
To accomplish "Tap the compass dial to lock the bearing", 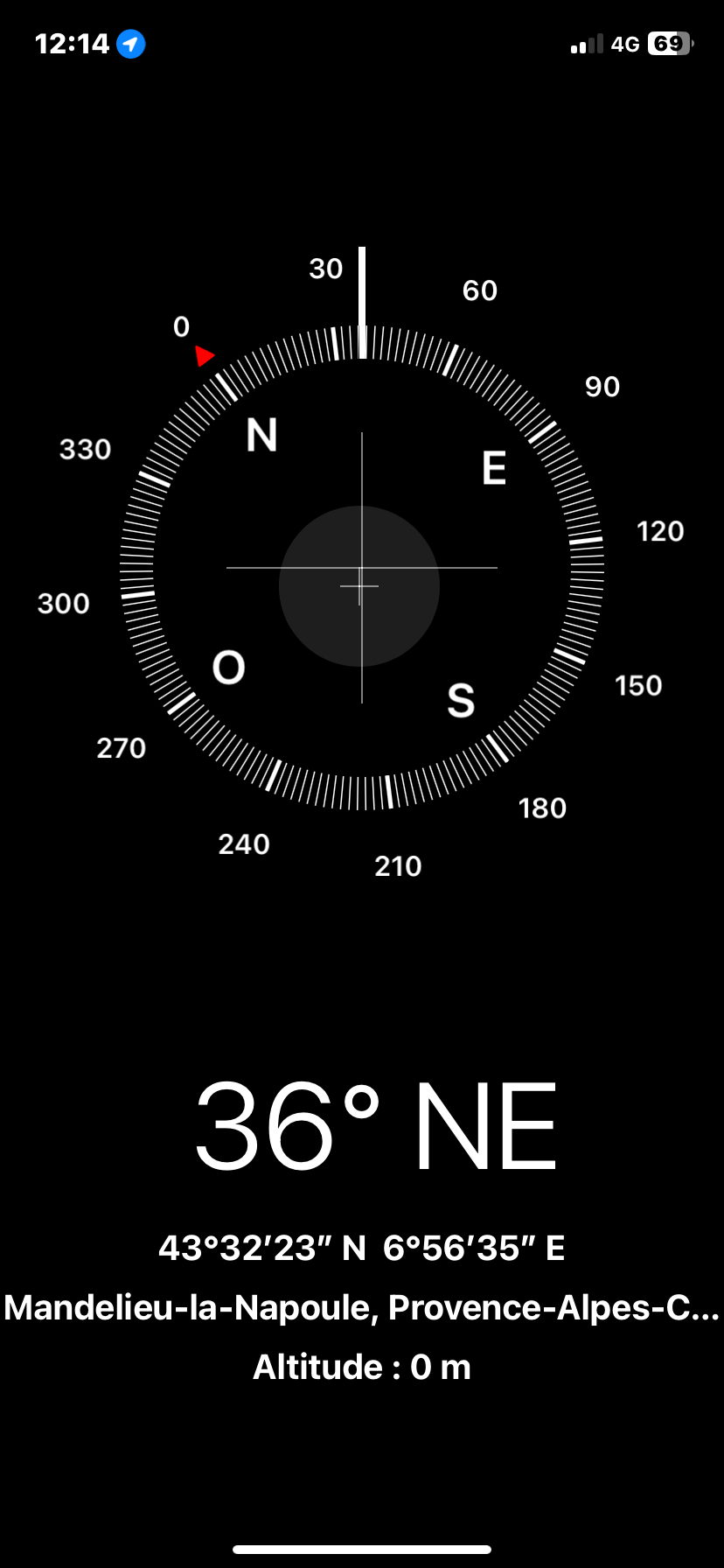I will point(361,568).
